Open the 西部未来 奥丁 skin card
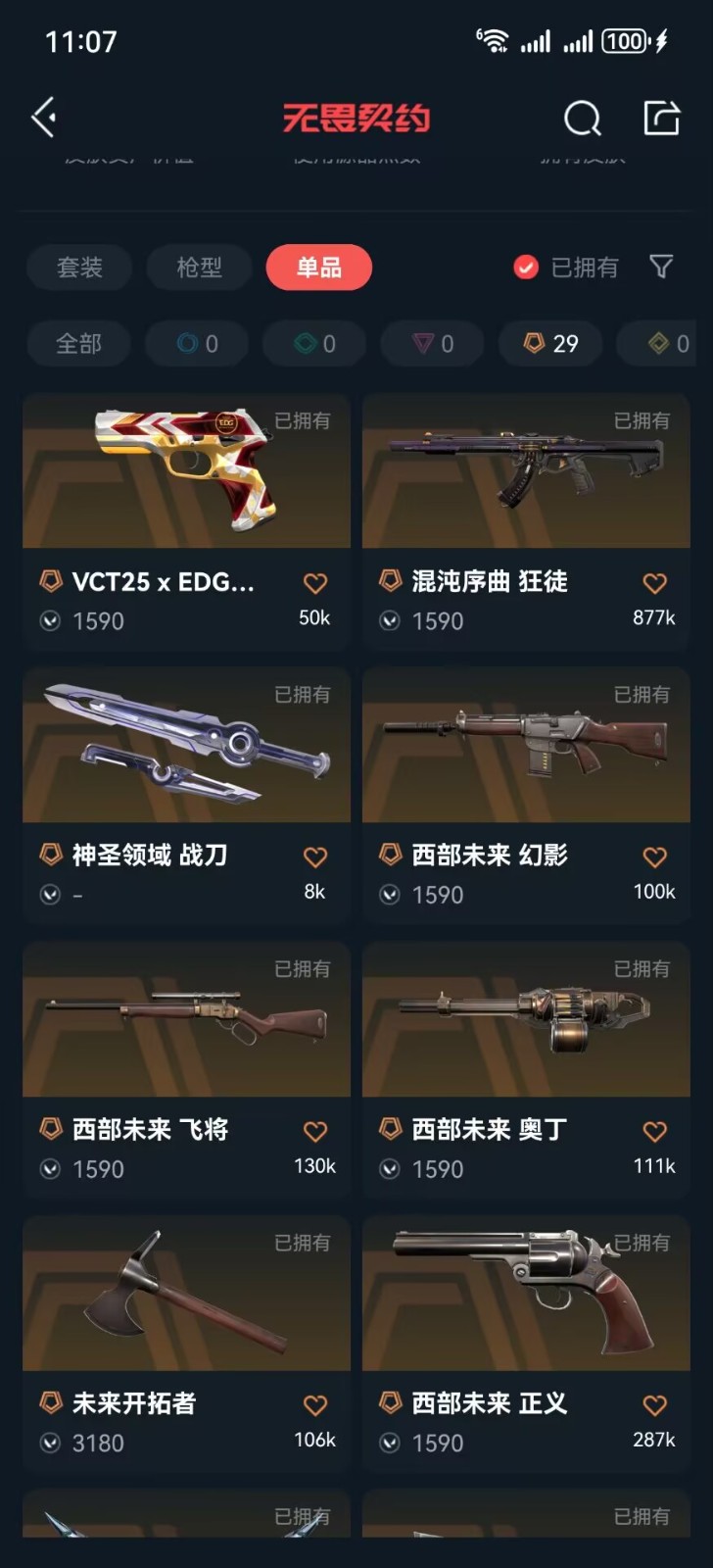Image resolution: width=713 pixels, height=1568 pixels. 526,1070
